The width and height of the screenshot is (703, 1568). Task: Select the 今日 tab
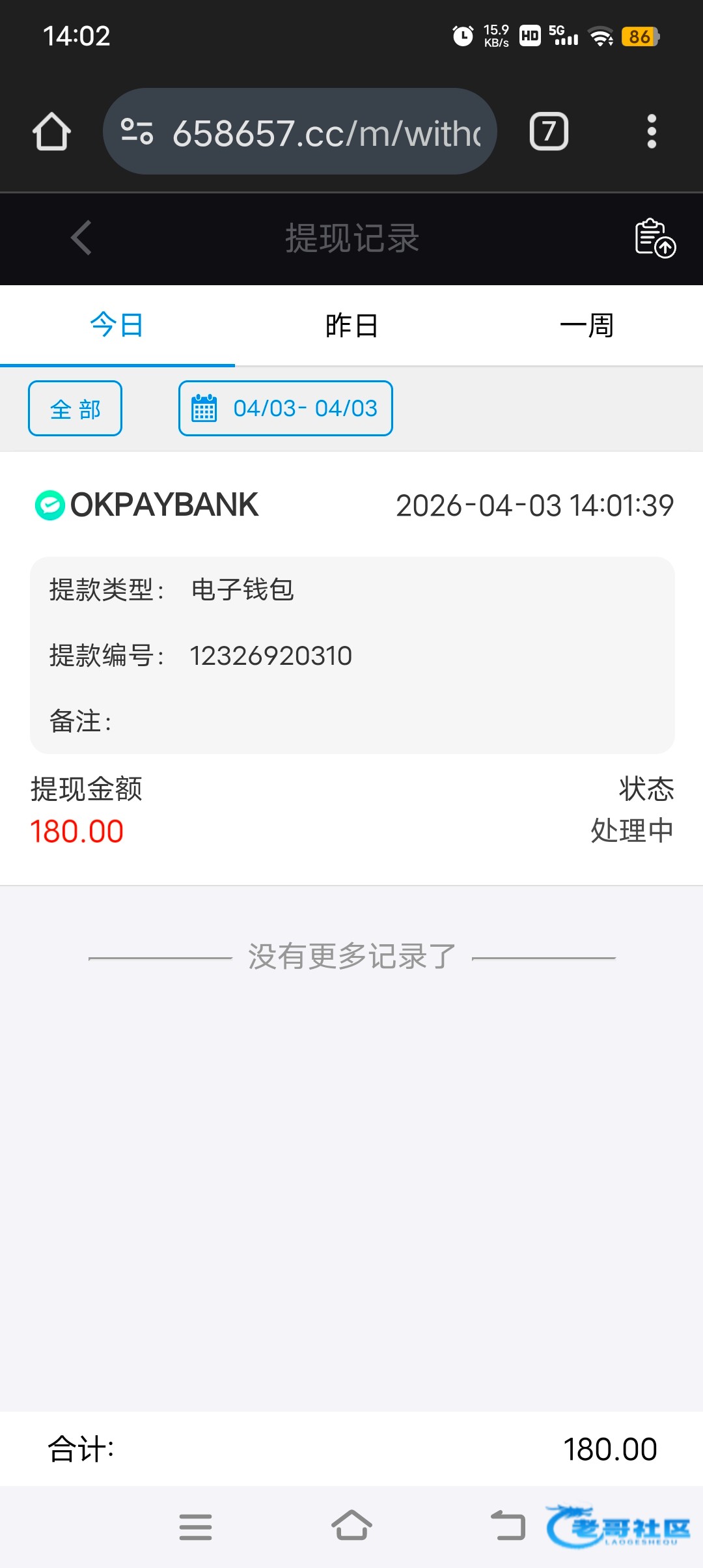(x=117, y=326)
